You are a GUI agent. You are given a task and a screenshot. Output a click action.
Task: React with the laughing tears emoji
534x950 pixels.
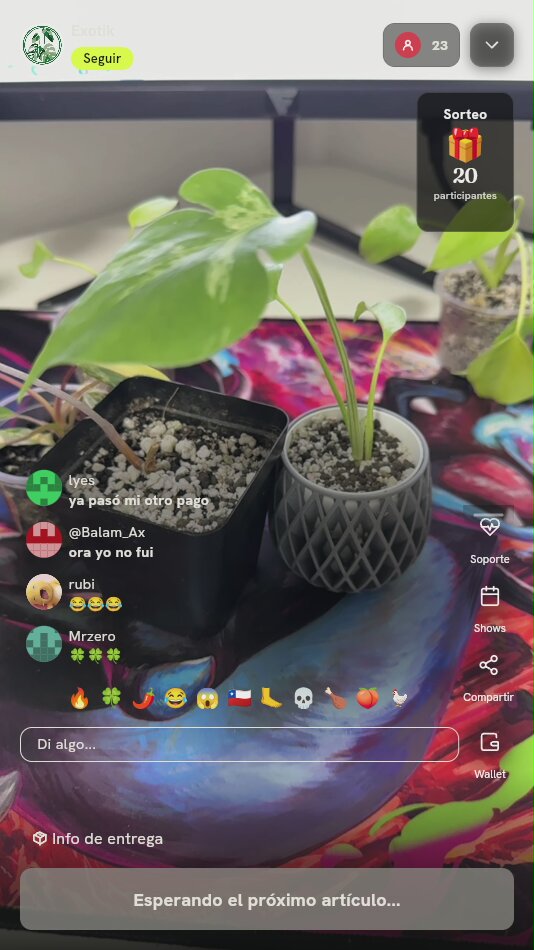pos(175,698)
